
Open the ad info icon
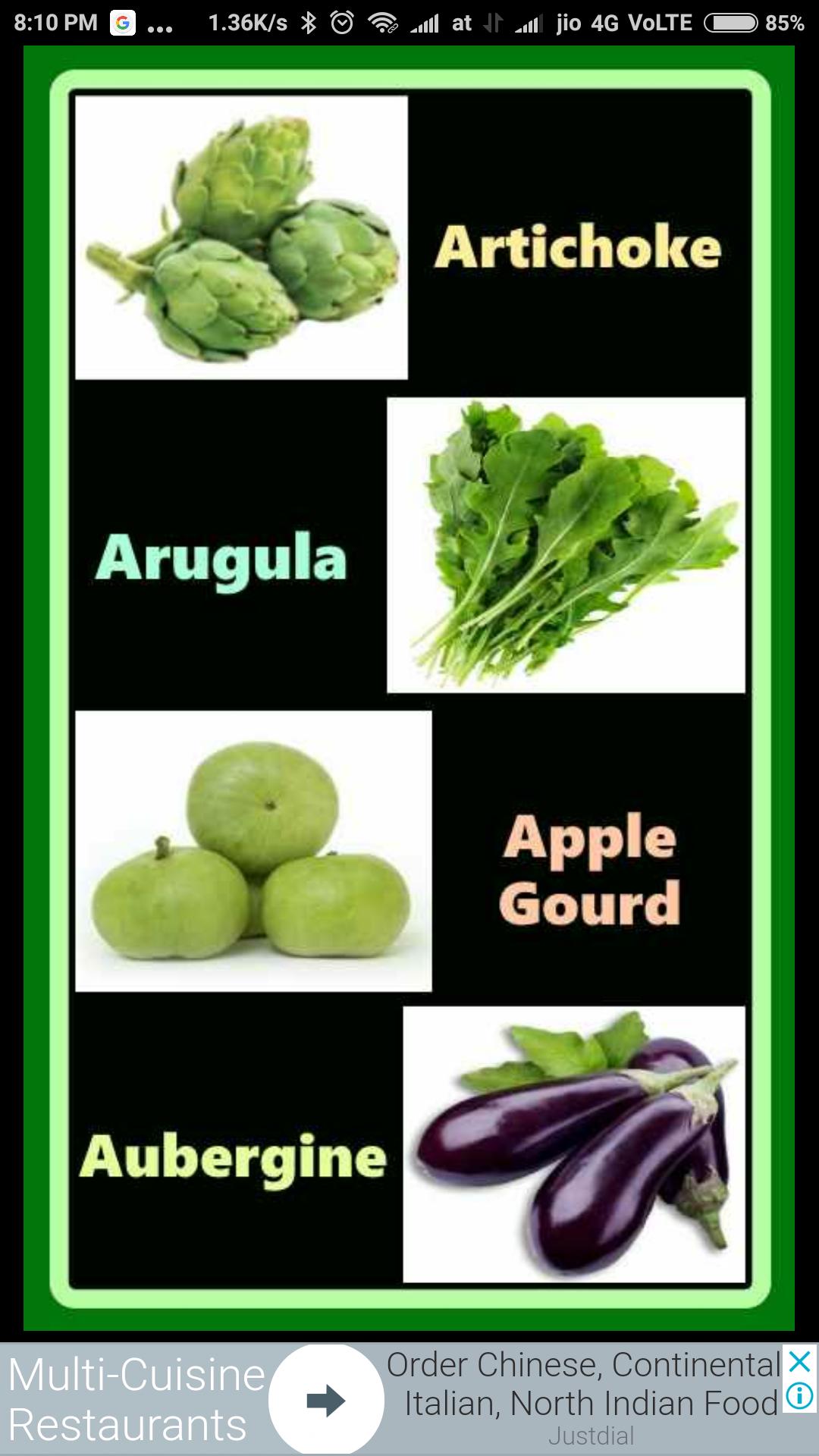click(x=800, y=1395)
